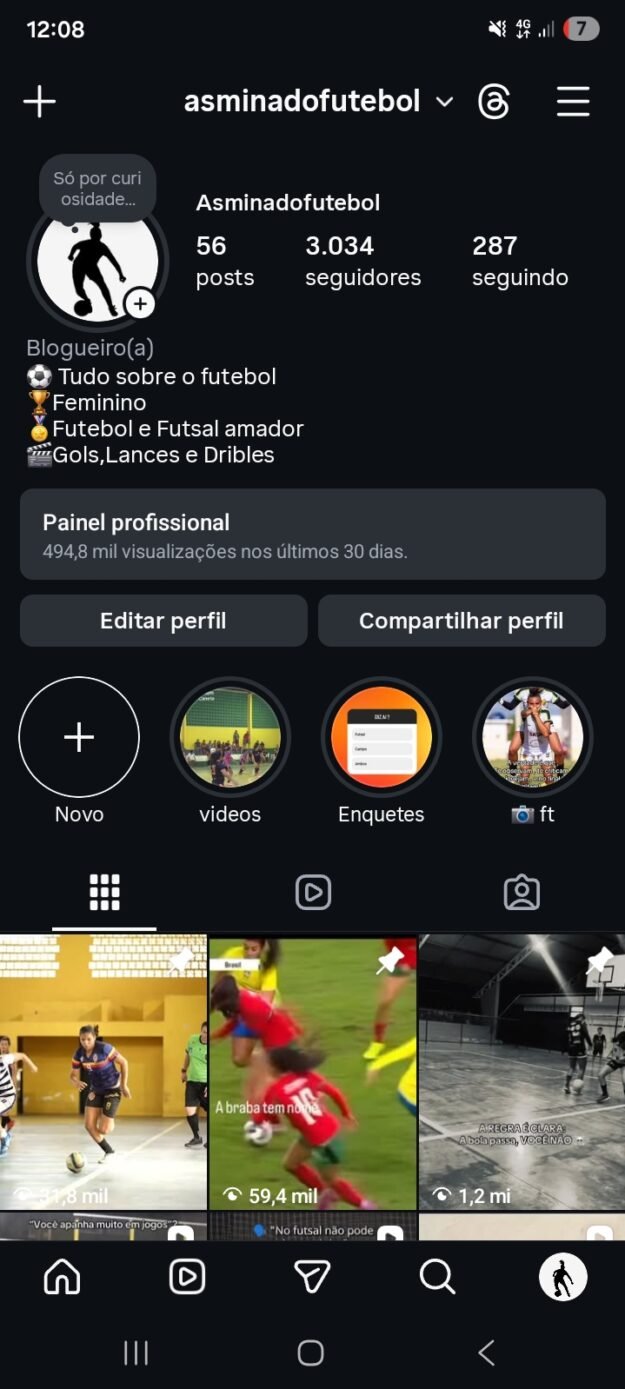Switch to the tagged posts tab
The height and width of the screenshot is (1389, 625).
click(x=521, y=892)
